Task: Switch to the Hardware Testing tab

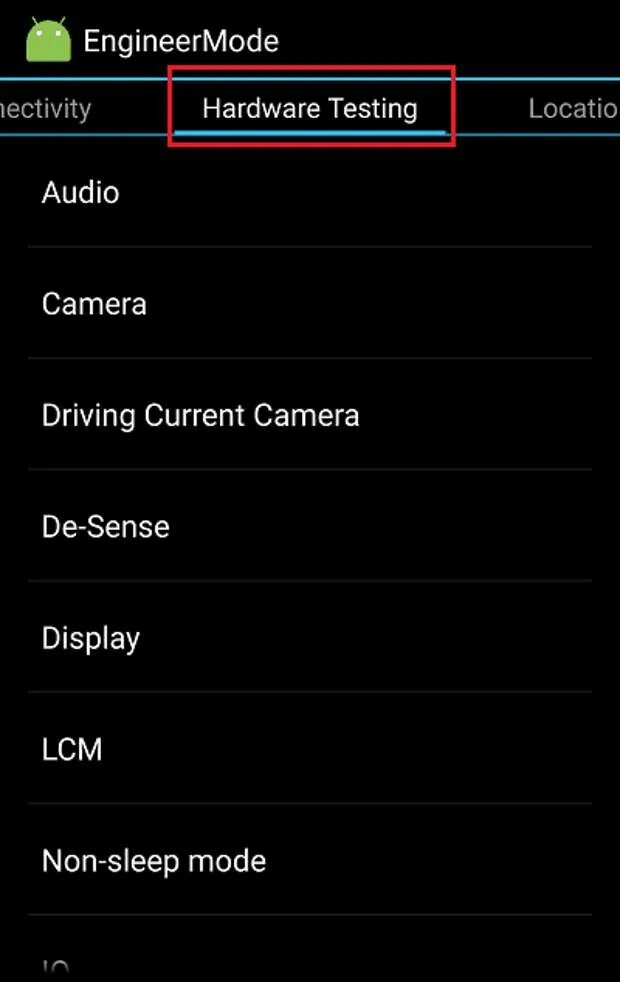Action: pos(309,108)
